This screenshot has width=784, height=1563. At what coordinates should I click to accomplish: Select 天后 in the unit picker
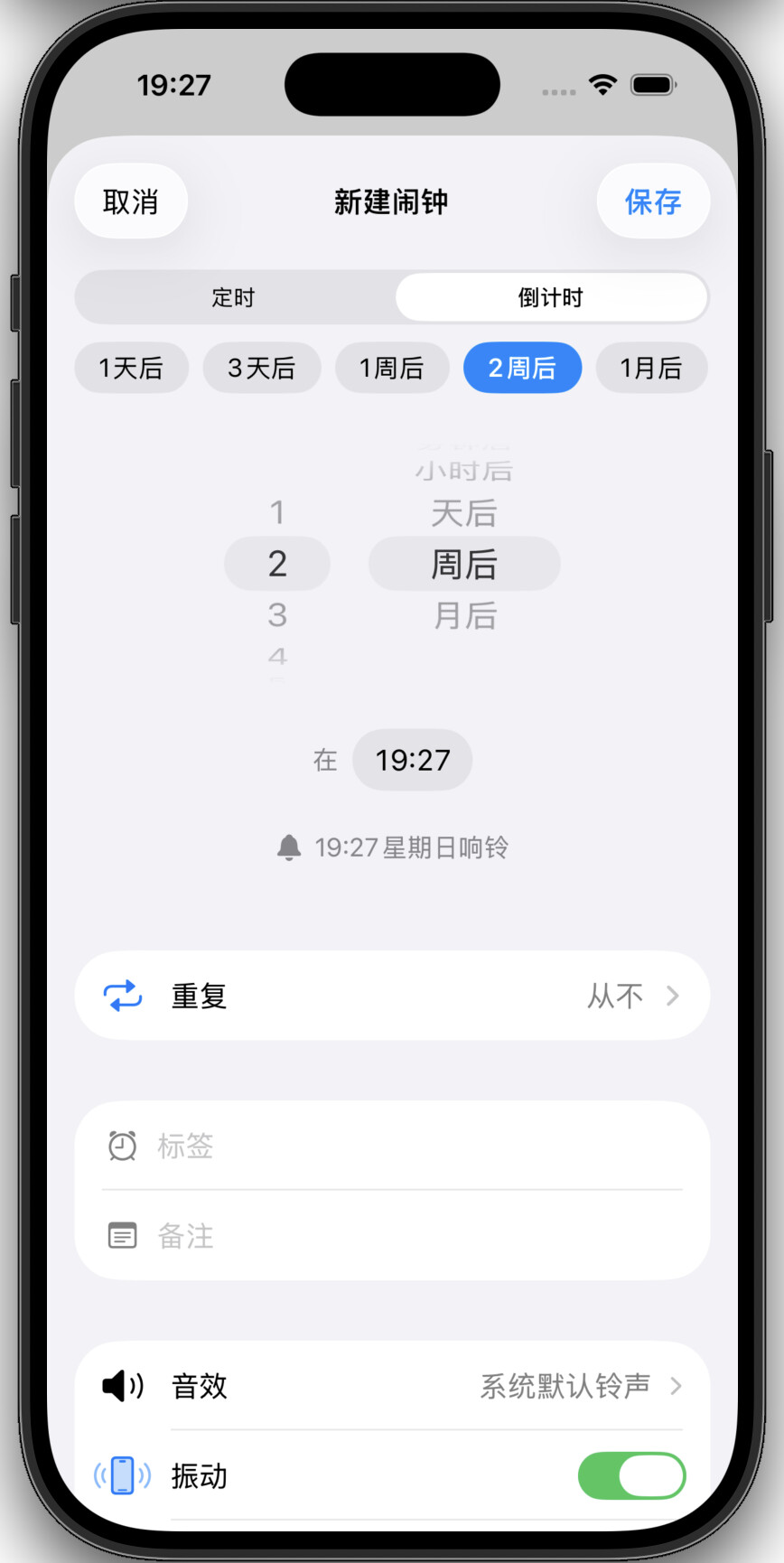464,513
